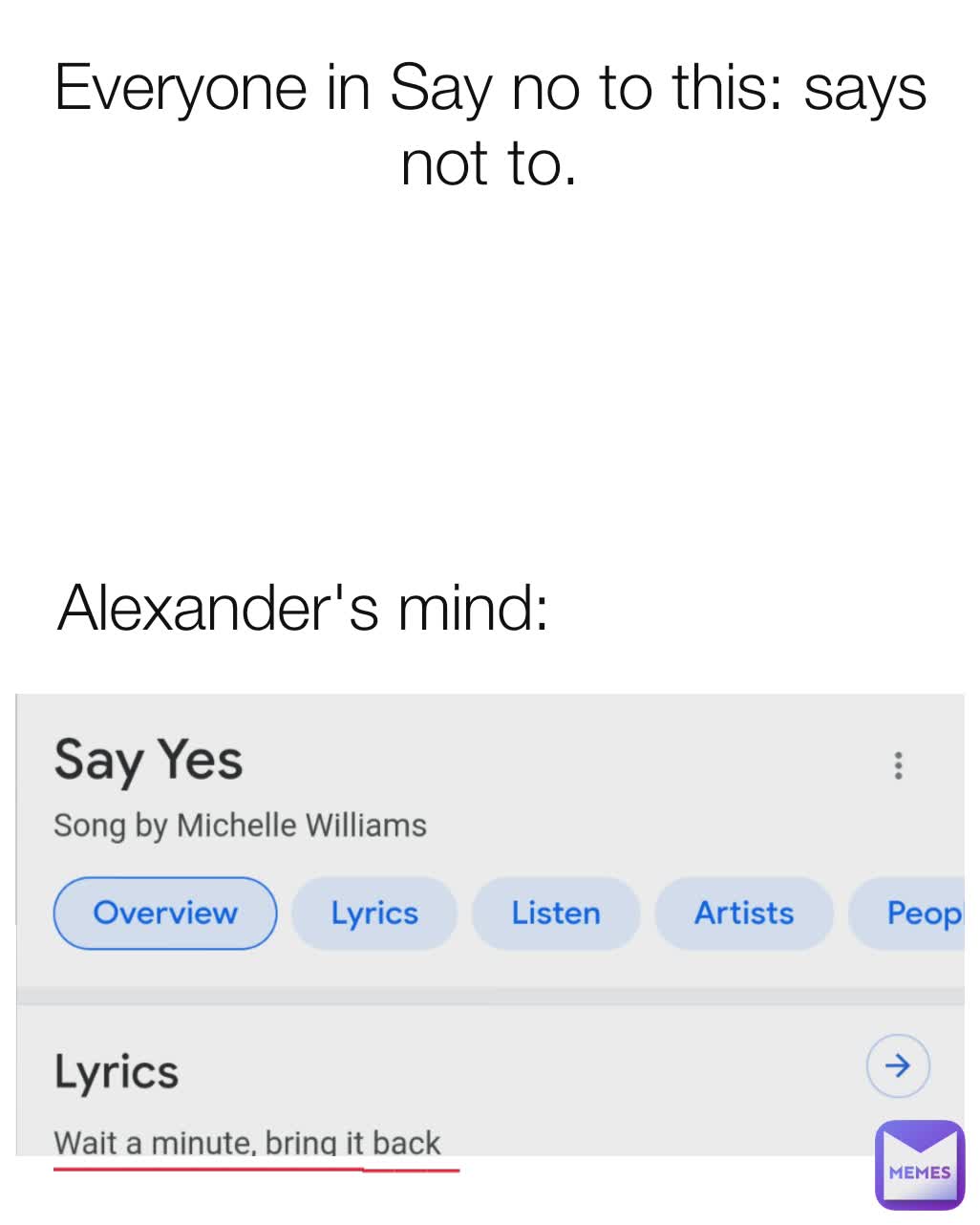Switch to the Listen tab
The width and height of the screenshot is (980, 1225).
pyautogui.click(x=555, y=913)
